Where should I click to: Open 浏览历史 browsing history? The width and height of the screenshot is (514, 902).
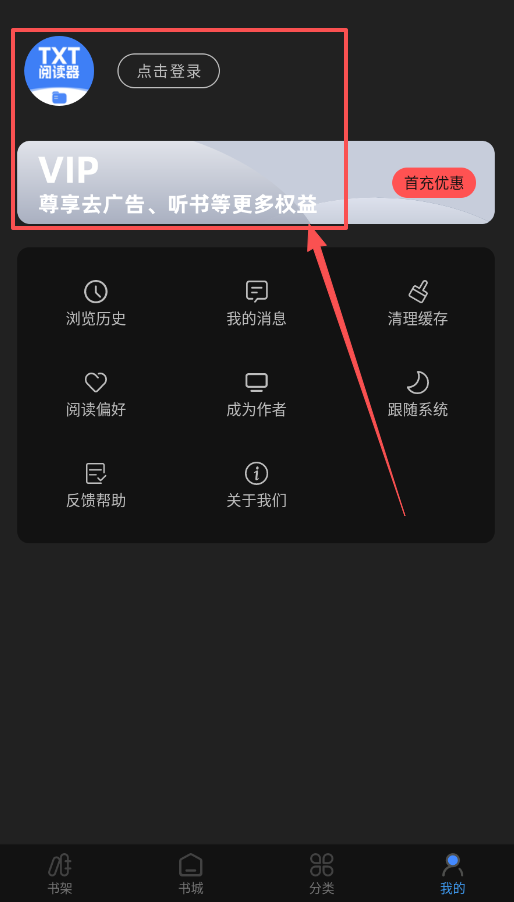click(96, 303)
